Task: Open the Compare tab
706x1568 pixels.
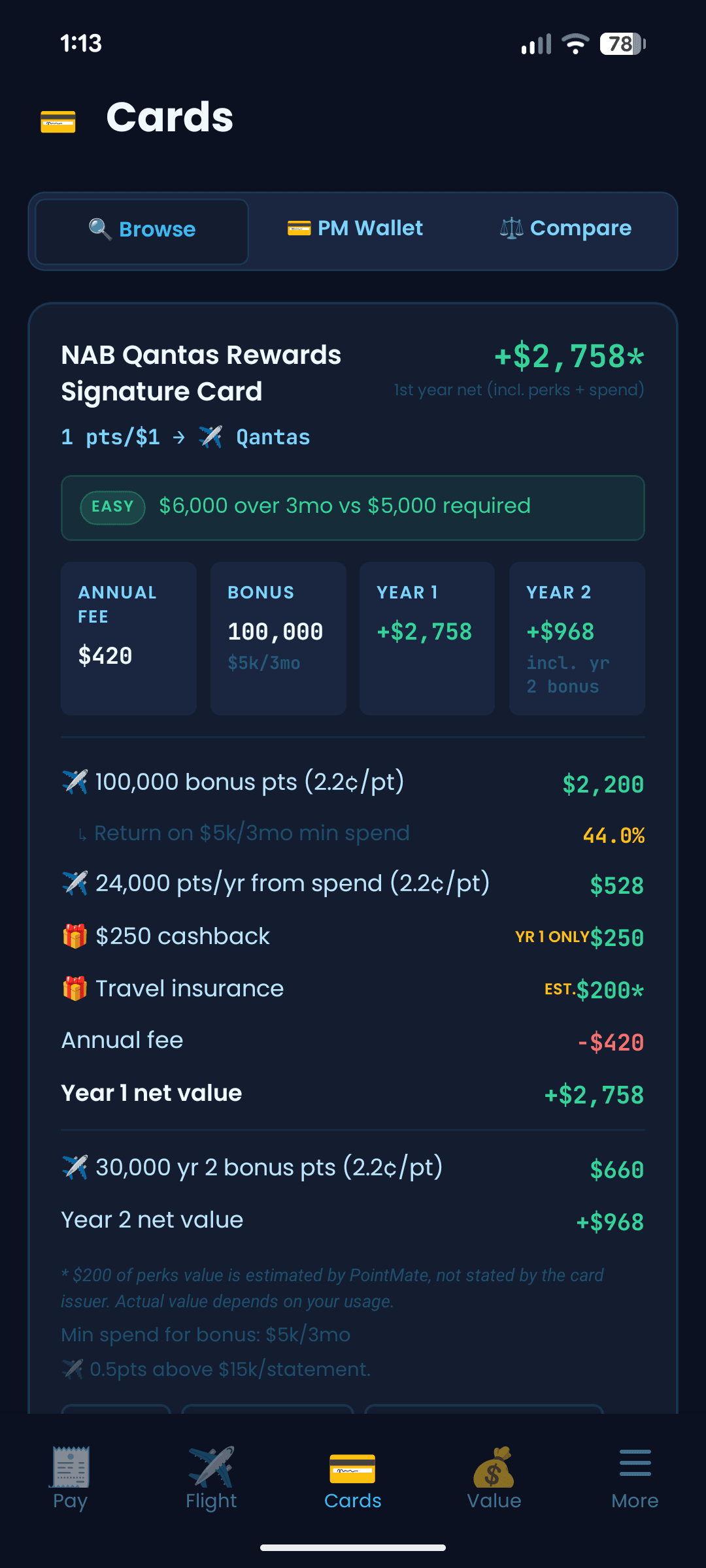Action: pos(567,228)
